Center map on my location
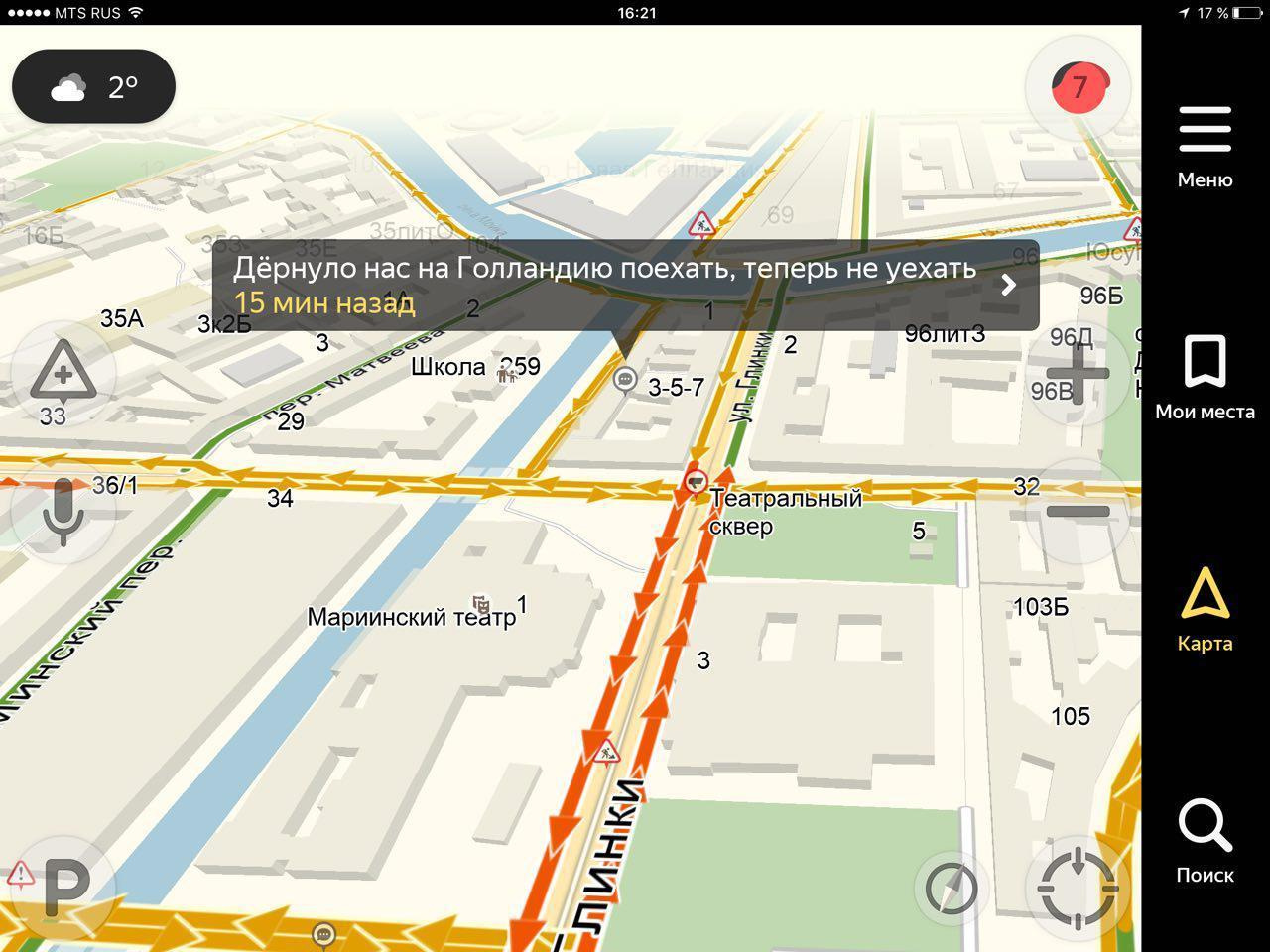 click(1078, 888)
